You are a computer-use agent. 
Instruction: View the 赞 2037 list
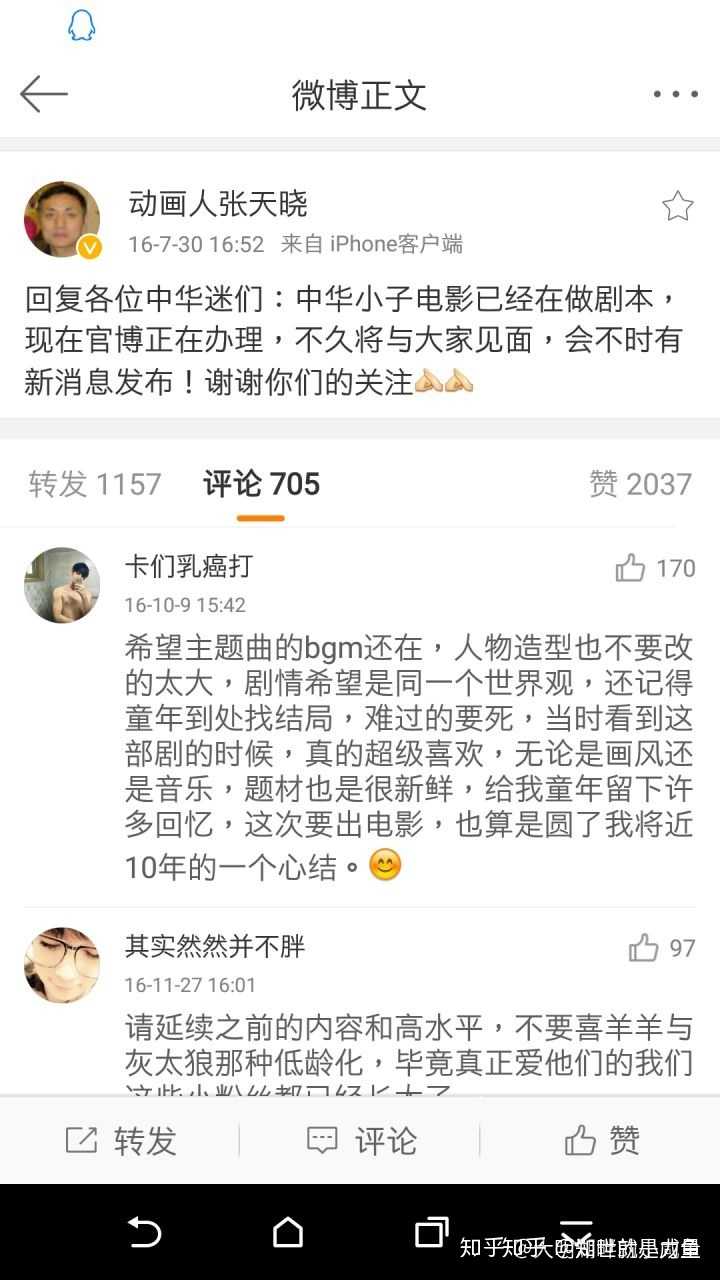click(x=640, y=484)
